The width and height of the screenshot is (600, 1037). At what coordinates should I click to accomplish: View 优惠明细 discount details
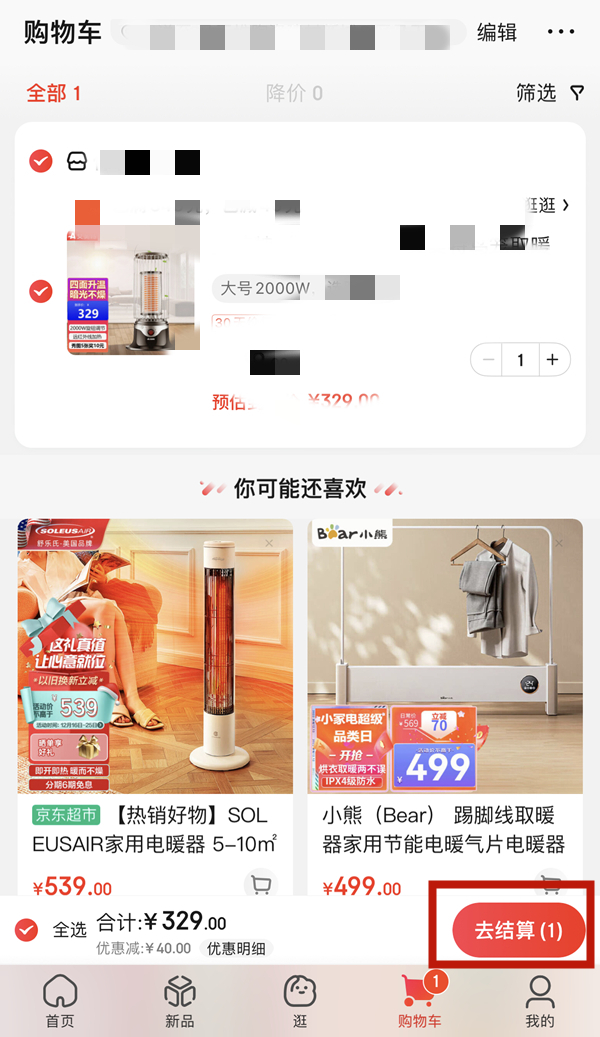pyautogui.click(x=236, y=948)
